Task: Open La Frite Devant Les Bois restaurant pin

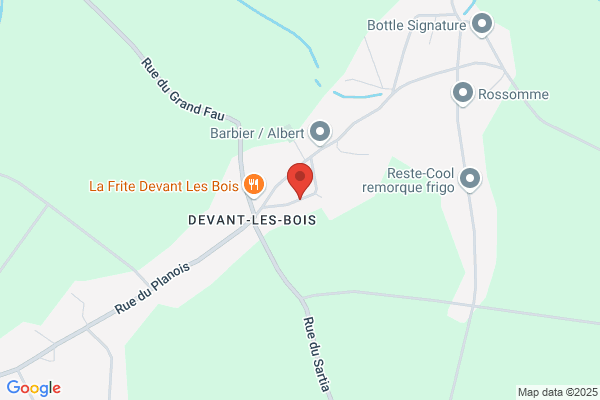Action: (x=254, y=186)
